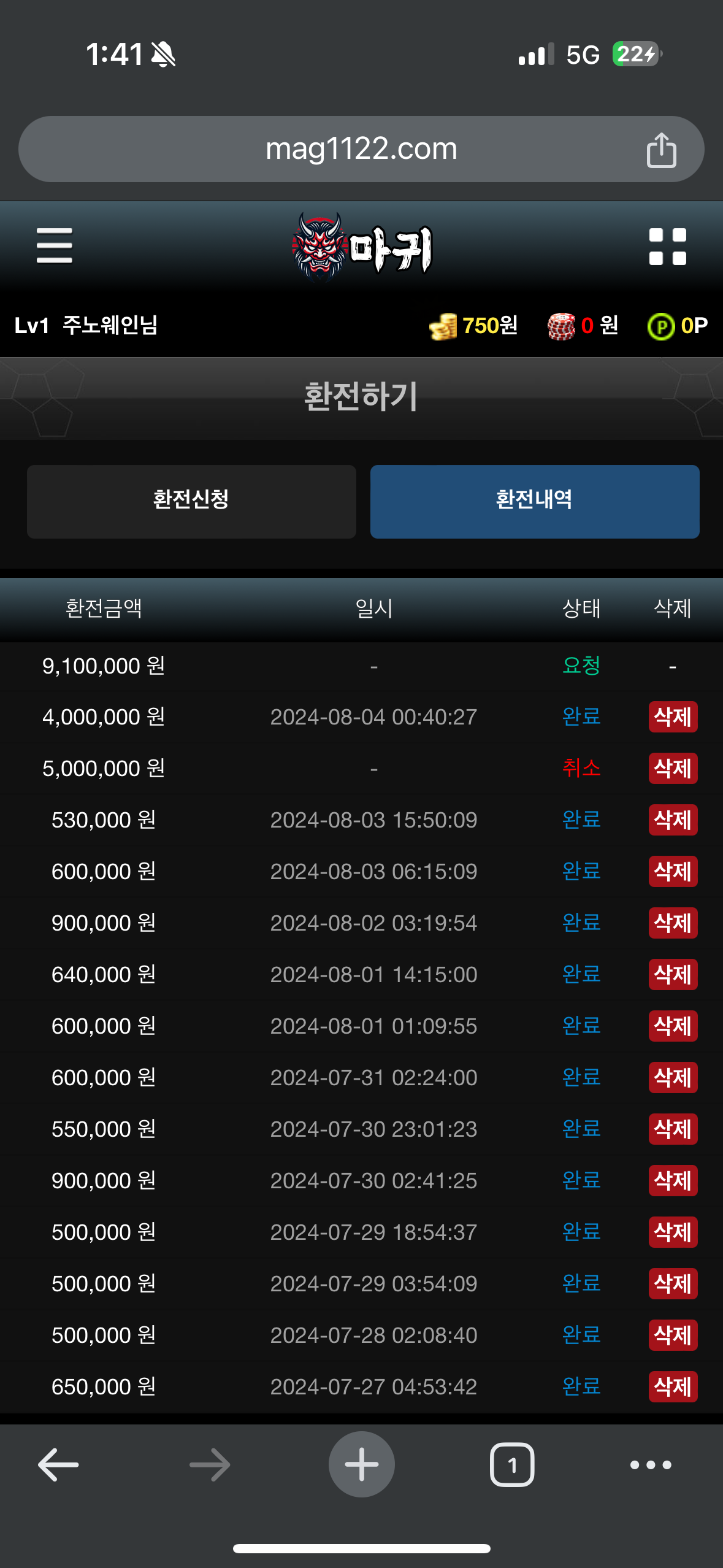
Task: Open a new browser tab
Action: [361, 1464]
